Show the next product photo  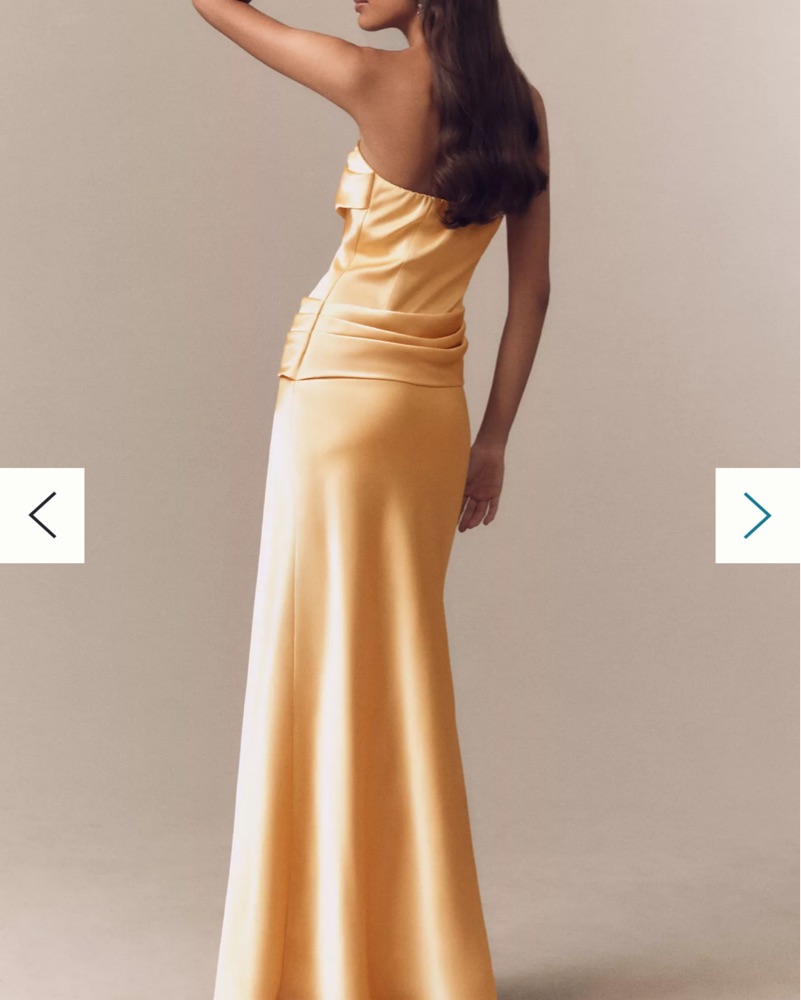[x=757, y=515]
